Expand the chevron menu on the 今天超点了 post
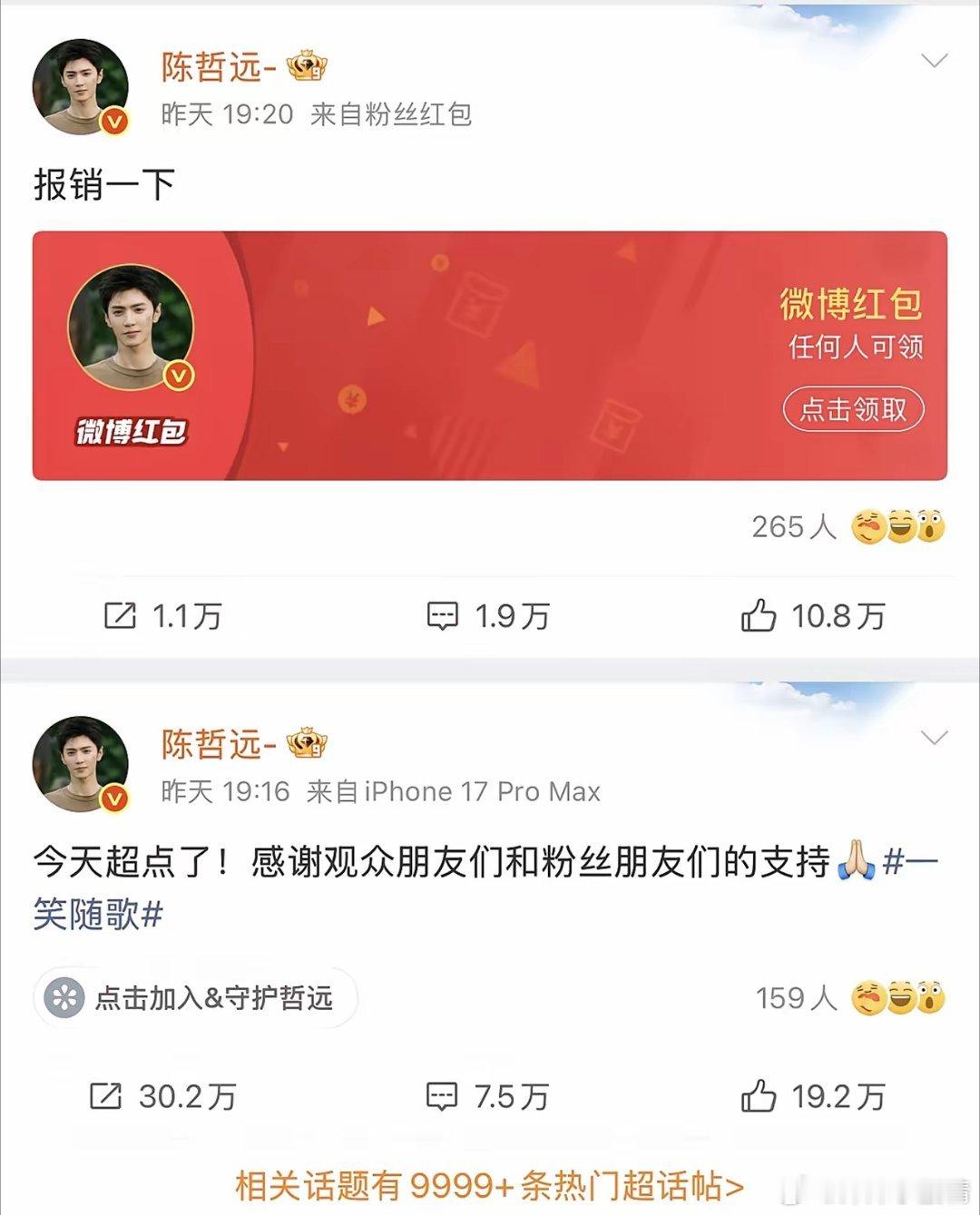Screen dimensions: 980x1215 pyautogui.click(x=934, y=737)
